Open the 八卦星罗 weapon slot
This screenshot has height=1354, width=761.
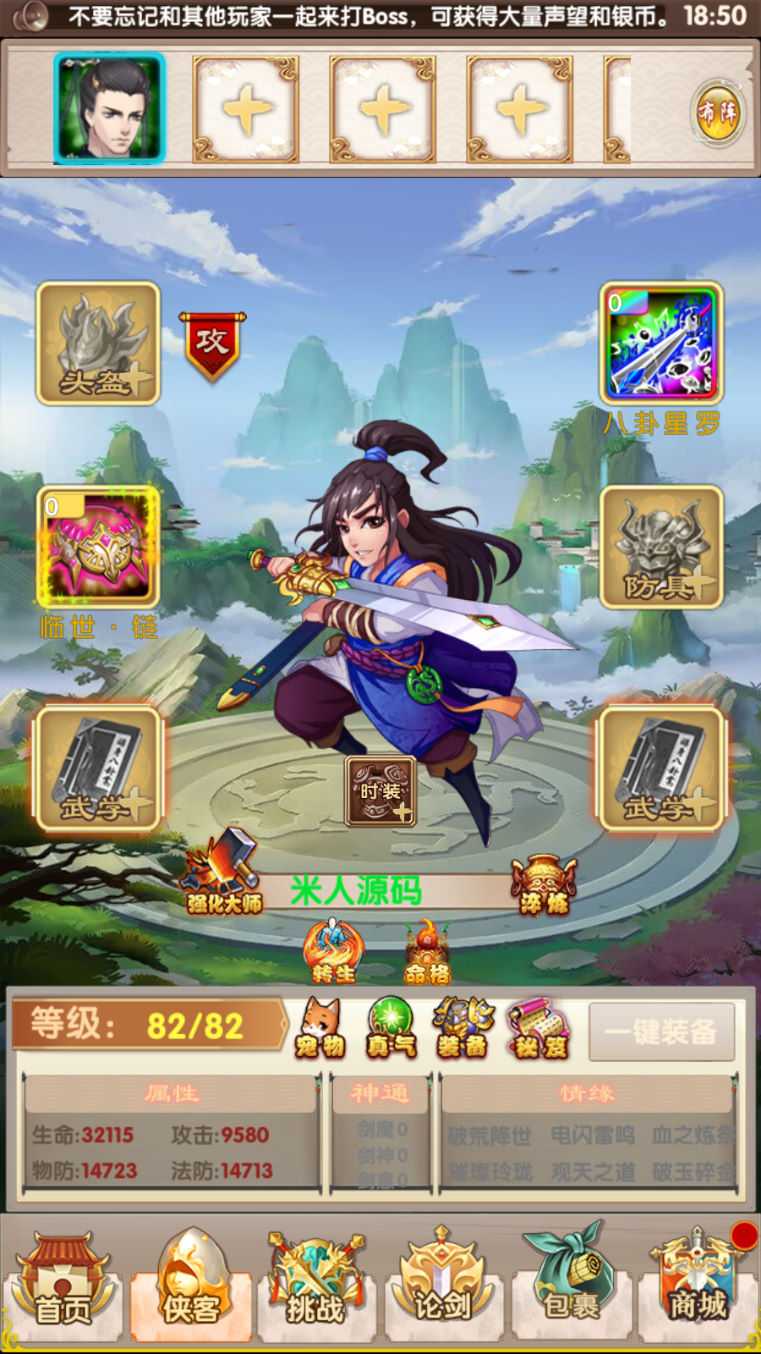click(661, 343)
